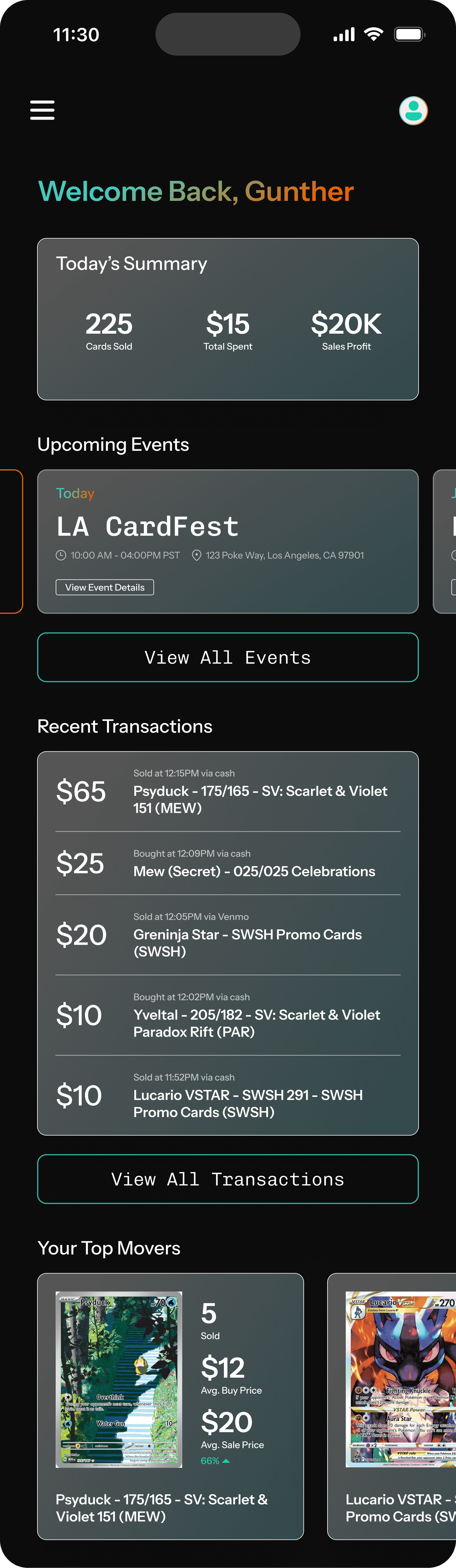The height and width of the screenshot is (1568, 456).
Task: Open the $10 Yveltal purchase transaction
Action: [228, 1015]
